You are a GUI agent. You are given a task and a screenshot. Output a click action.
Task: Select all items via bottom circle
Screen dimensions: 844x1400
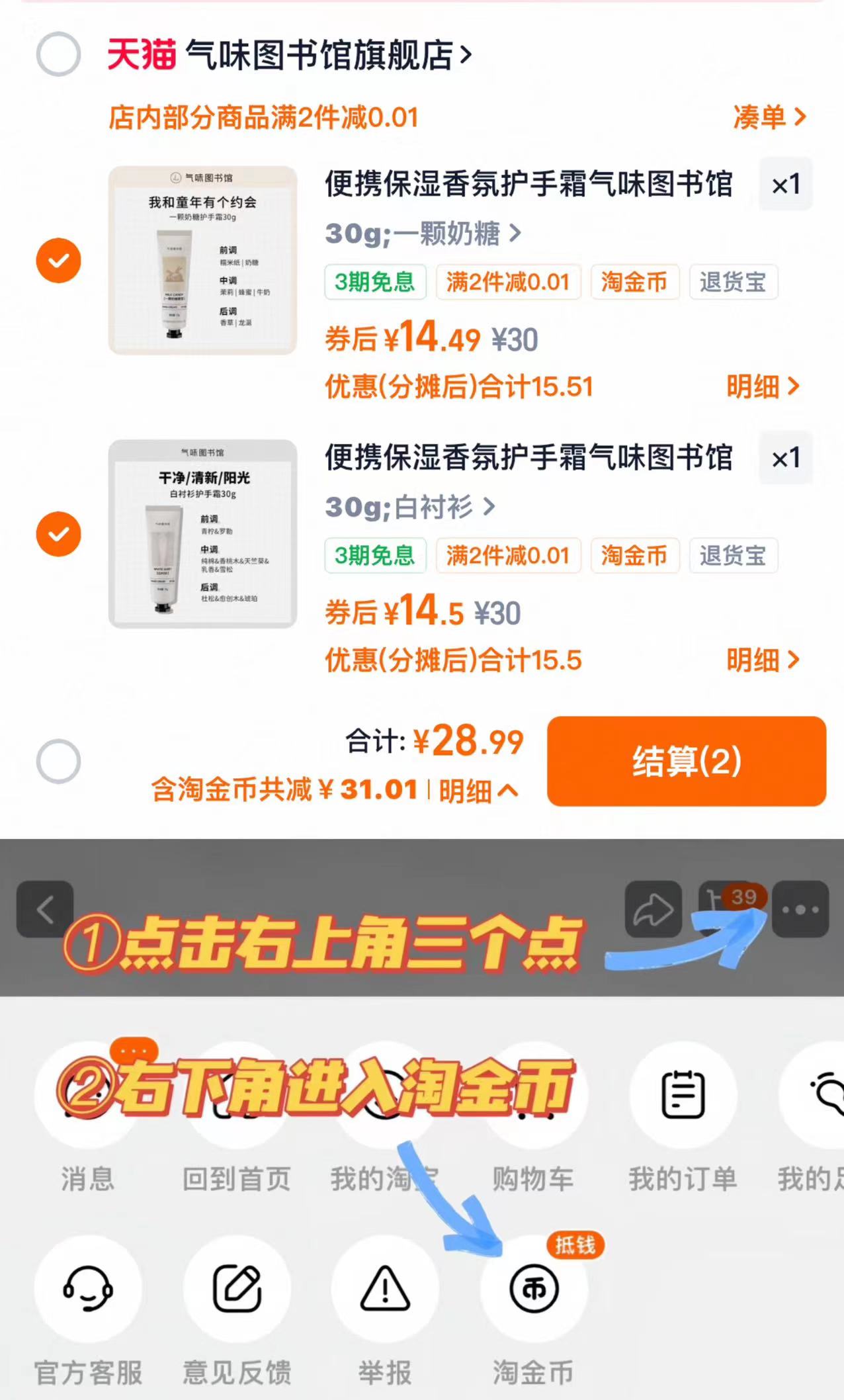pos(59,761)
